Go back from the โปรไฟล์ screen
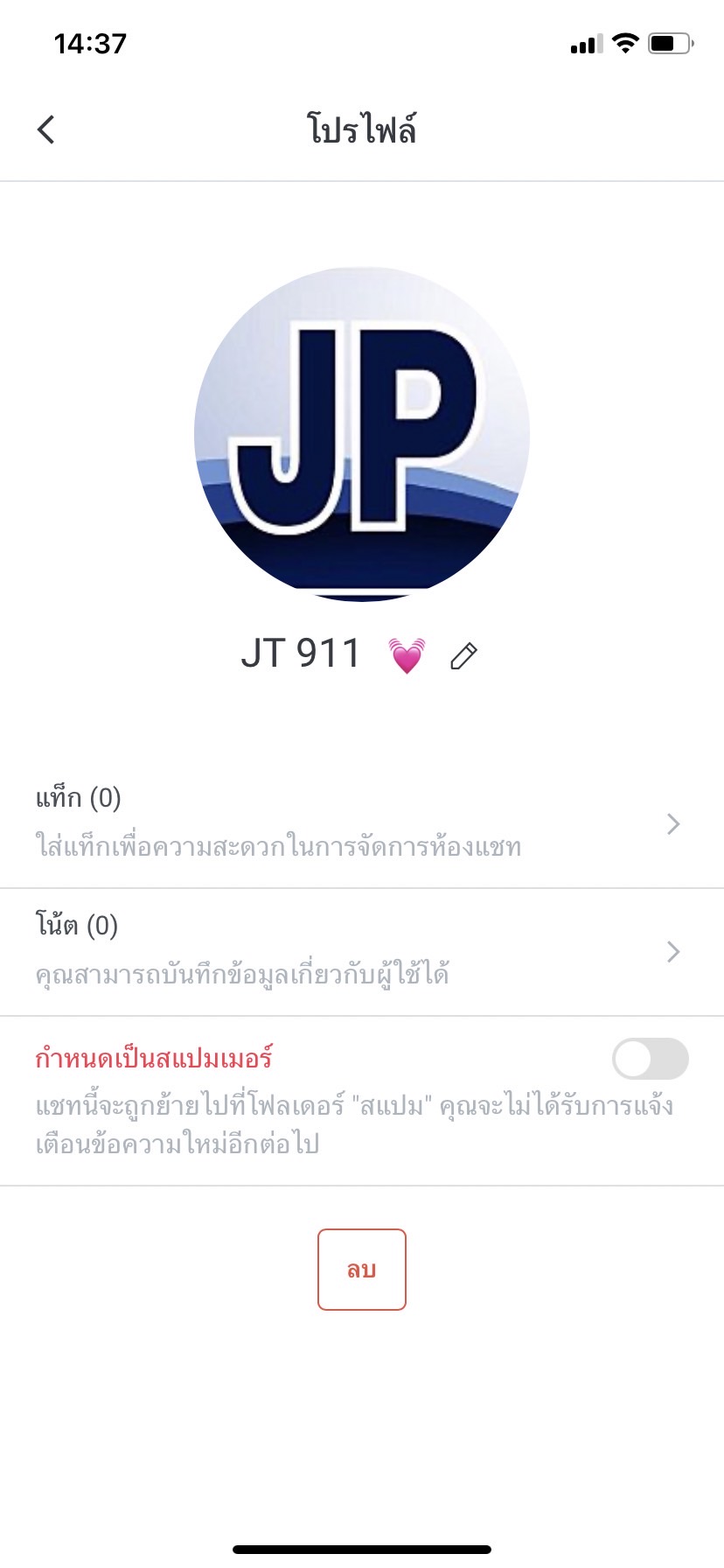The width and height of the screenshot is (724, 1568). tap(46, 129)
